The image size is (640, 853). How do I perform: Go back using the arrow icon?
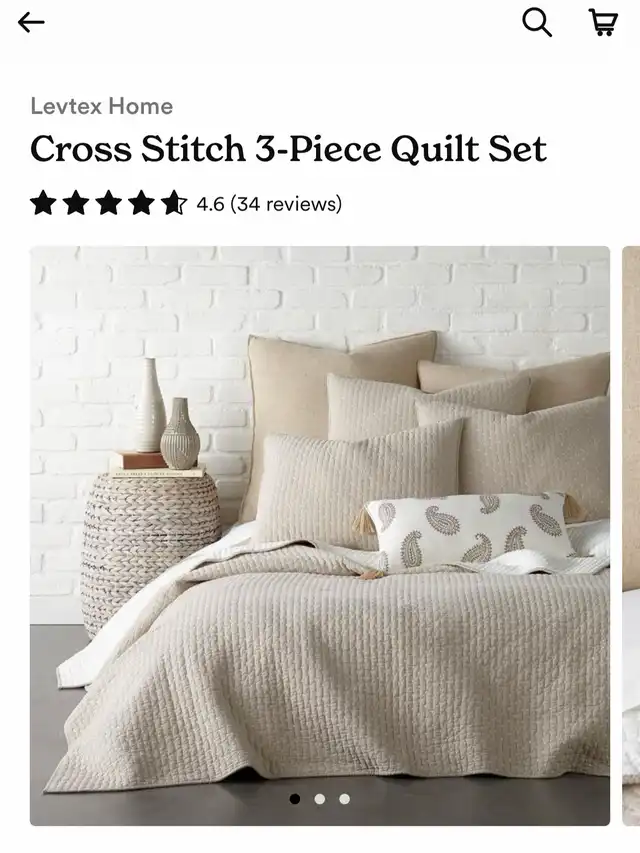pos(31,22)
